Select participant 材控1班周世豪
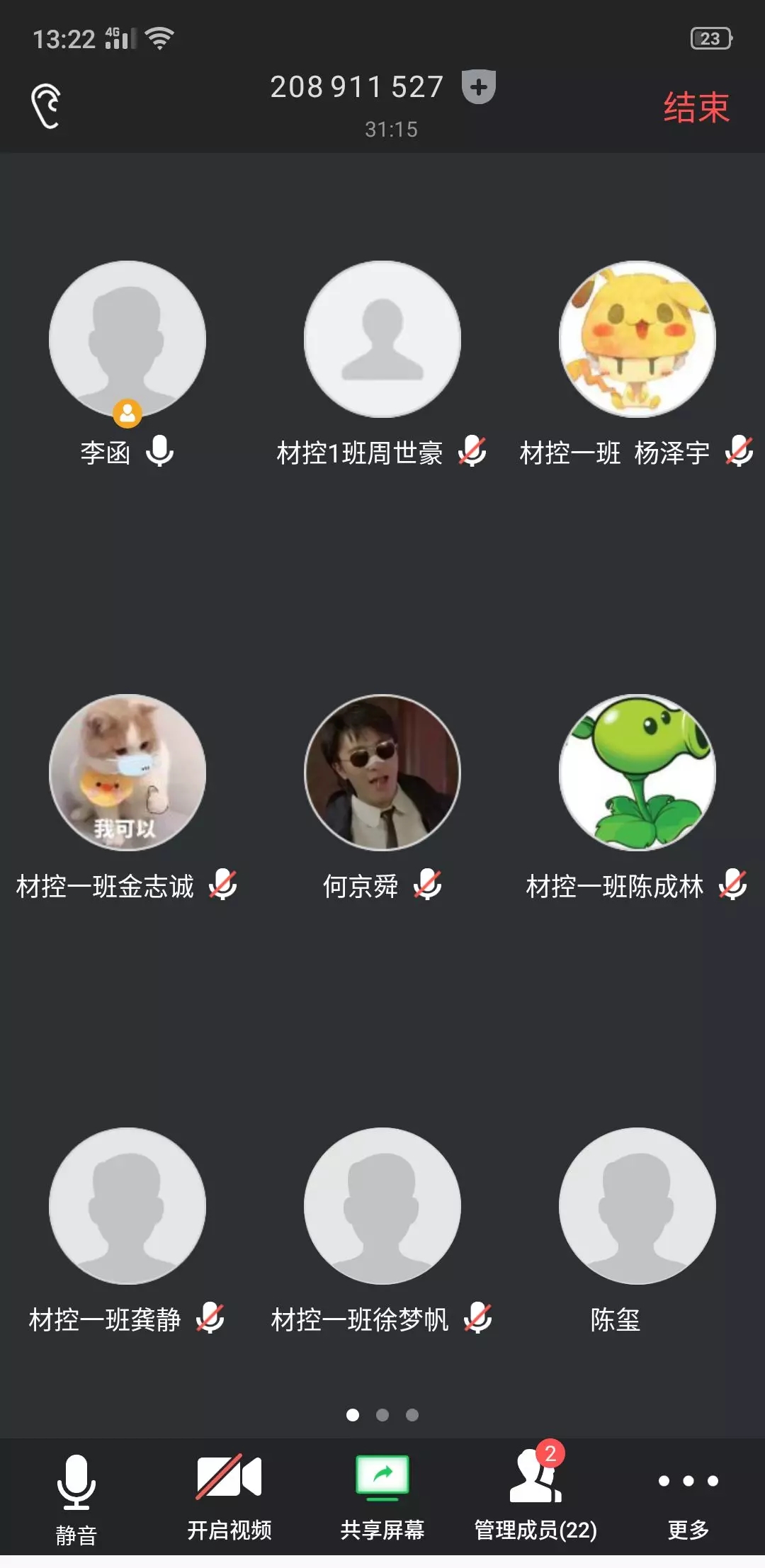 tap(382, 339)
